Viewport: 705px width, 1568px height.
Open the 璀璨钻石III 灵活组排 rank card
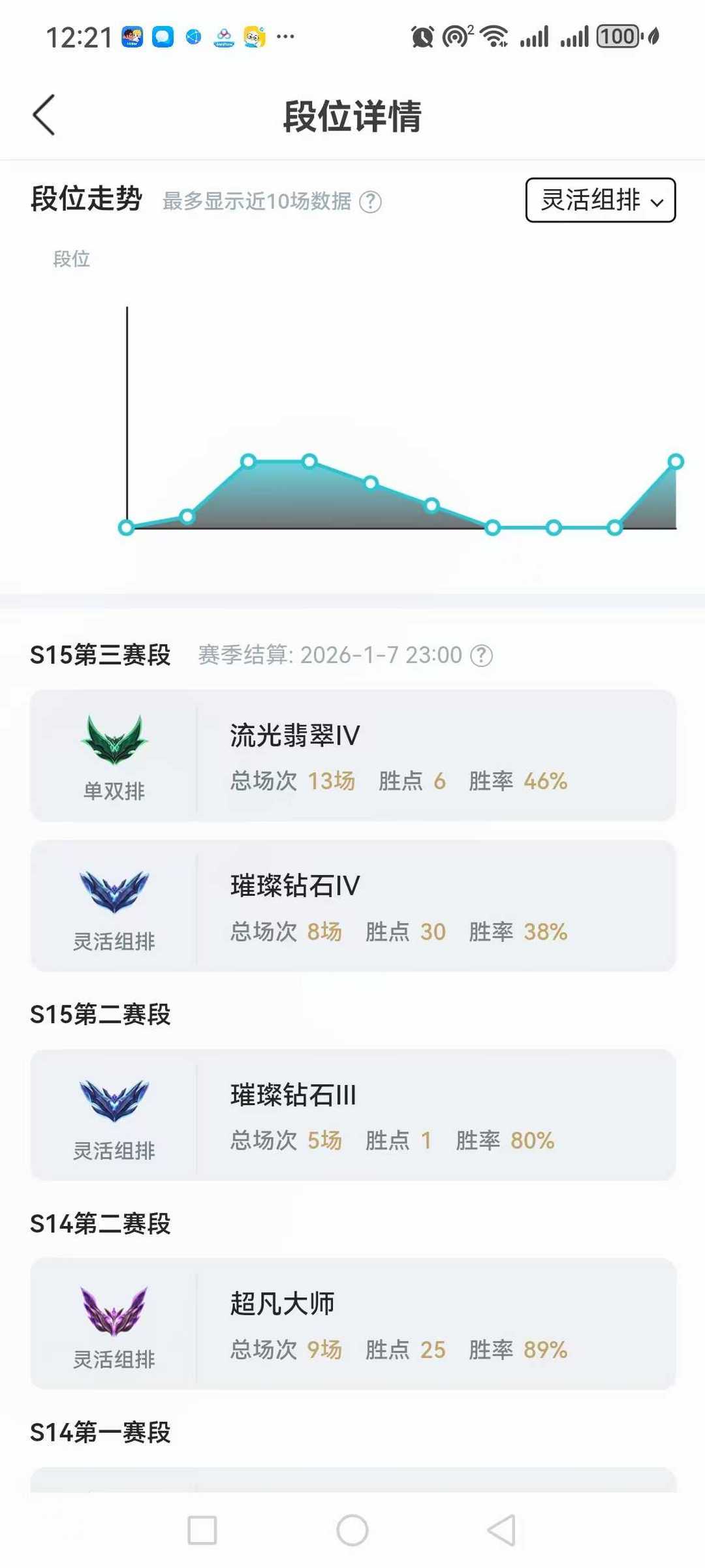(x=352, y=1115)
